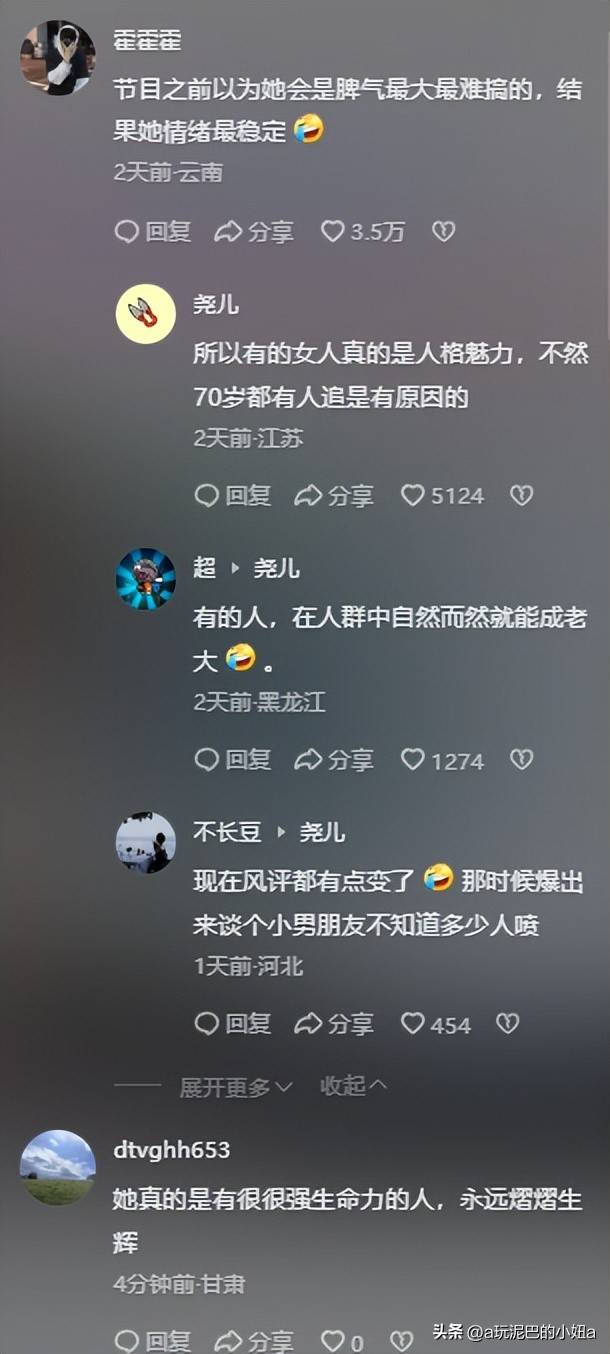This screenshot has height=1354, width=610.
Task: Reply to 尧儿's comment
Action: [232, 495]
